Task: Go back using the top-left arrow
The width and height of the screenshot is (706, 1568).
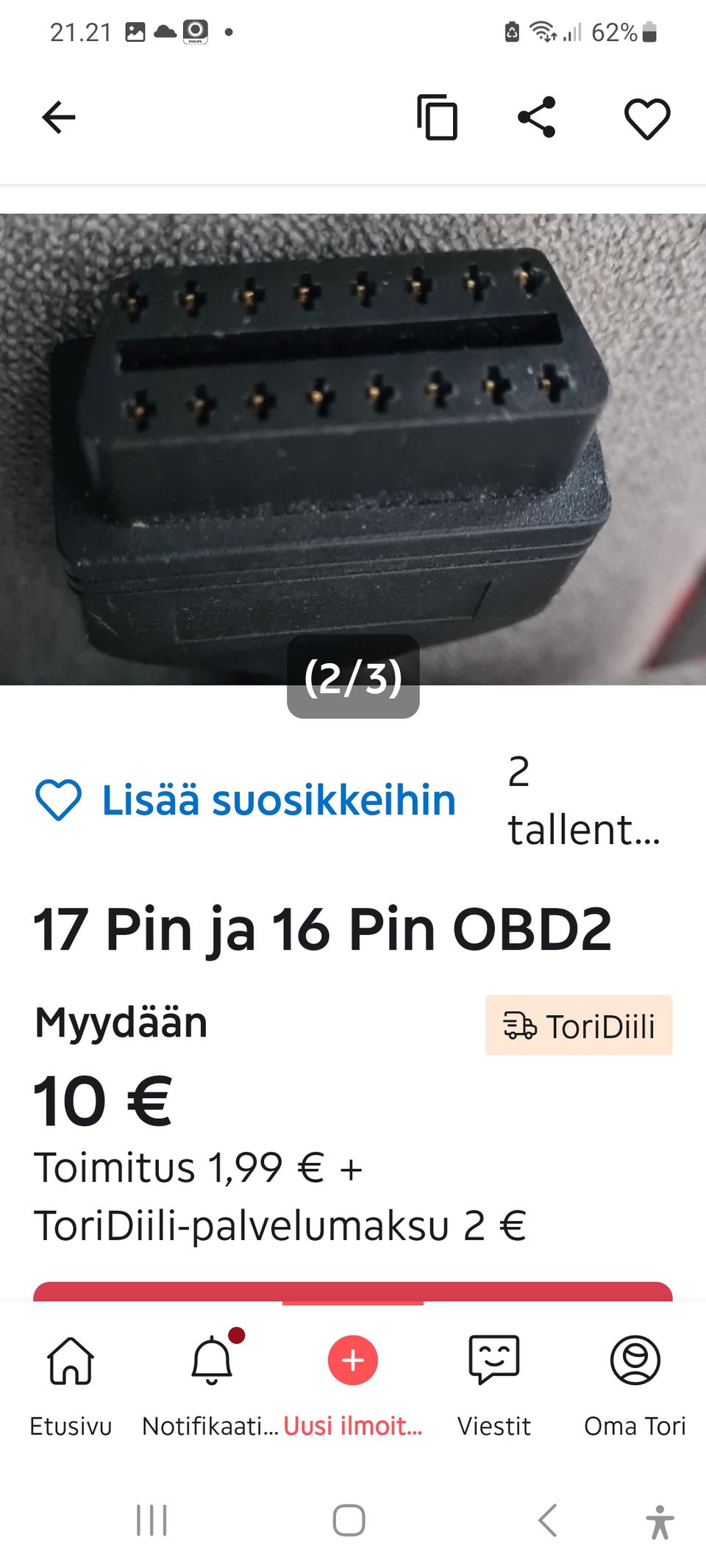Action: point(59,118)
